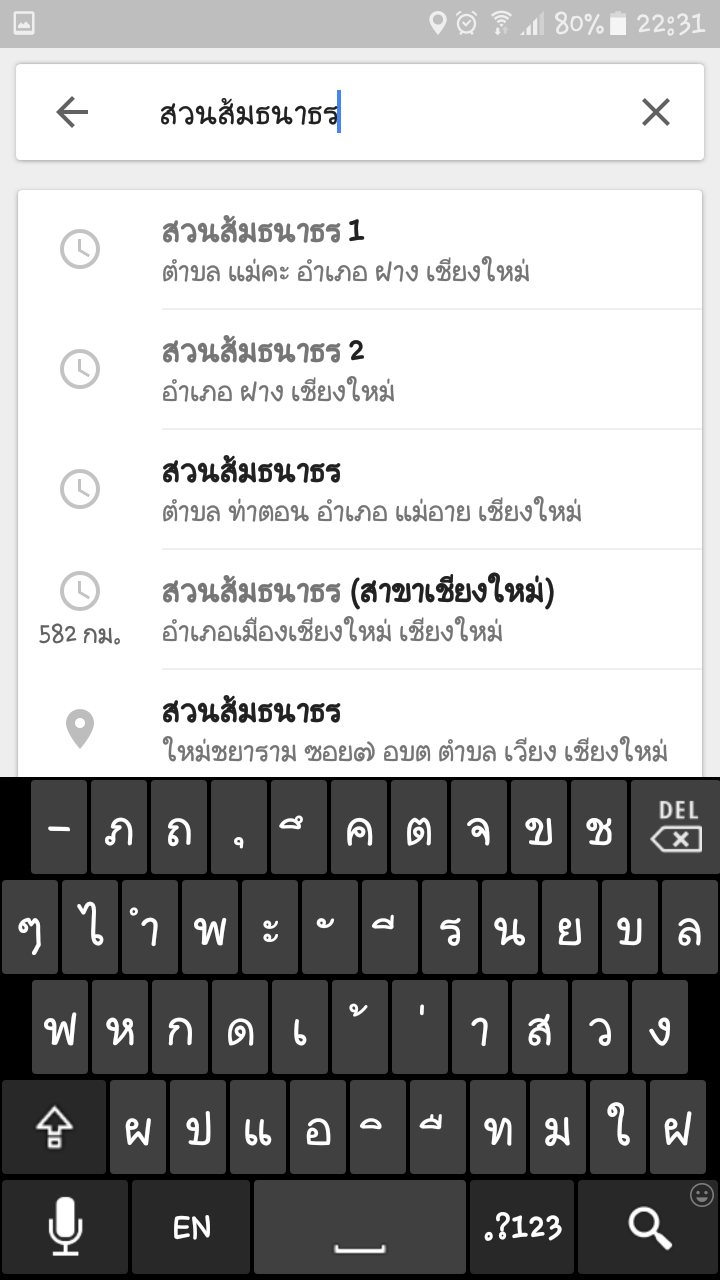720x1280 pixels.
Task: Delete a character with the DEL key
Action: (679, 827)
